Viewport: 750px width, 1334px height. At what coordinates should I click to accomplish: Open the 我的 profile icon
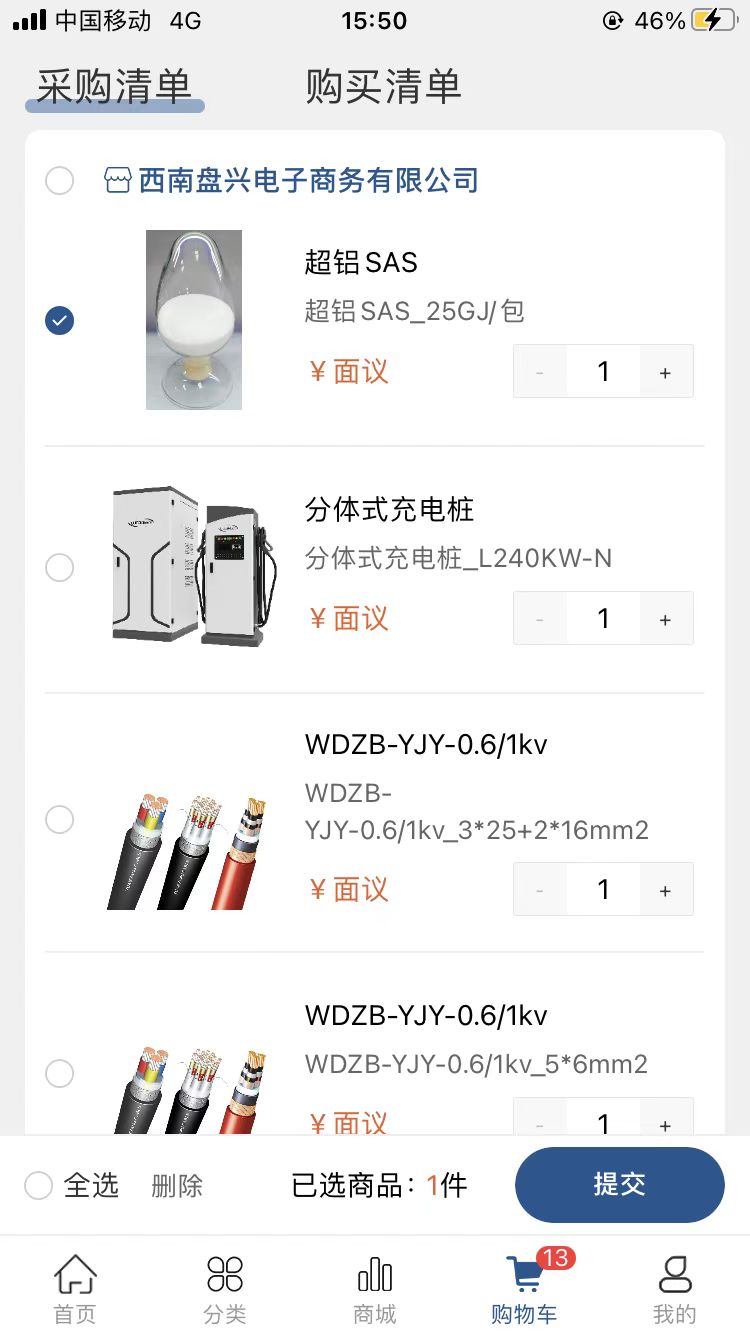point(675,1272)
